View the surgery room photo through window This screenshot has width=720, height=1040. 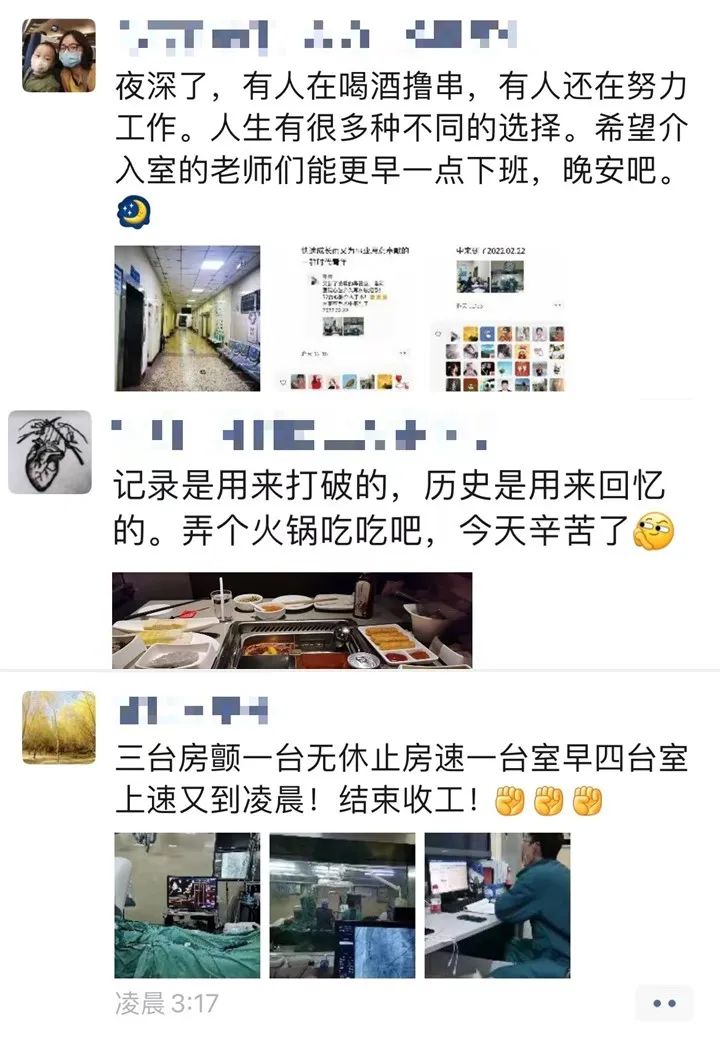tap(342, 905)
